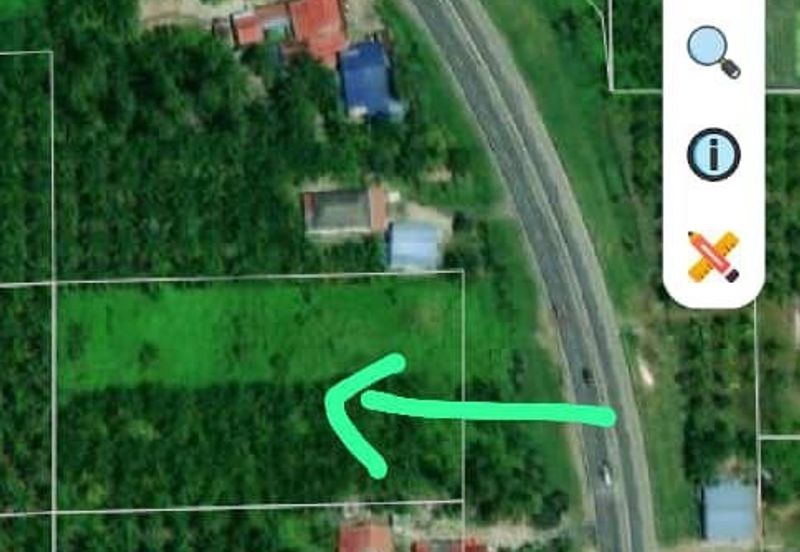The width and height of the screenshot is (800, 552).
Task: Open the magnifying glass search tool
Action: (713, 50)
